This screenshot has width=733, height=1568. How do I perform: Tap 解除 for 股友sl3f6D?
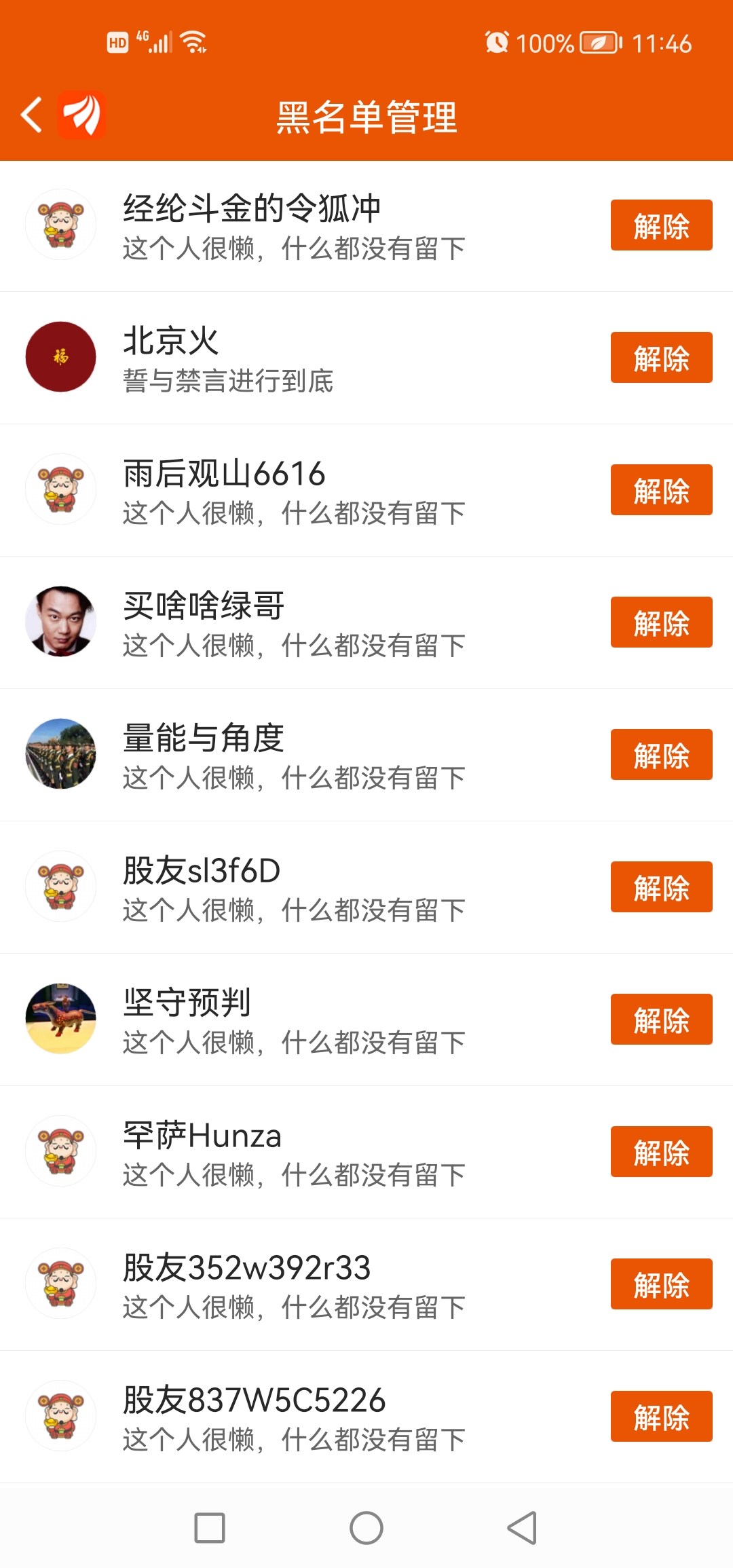coord(661,887)
